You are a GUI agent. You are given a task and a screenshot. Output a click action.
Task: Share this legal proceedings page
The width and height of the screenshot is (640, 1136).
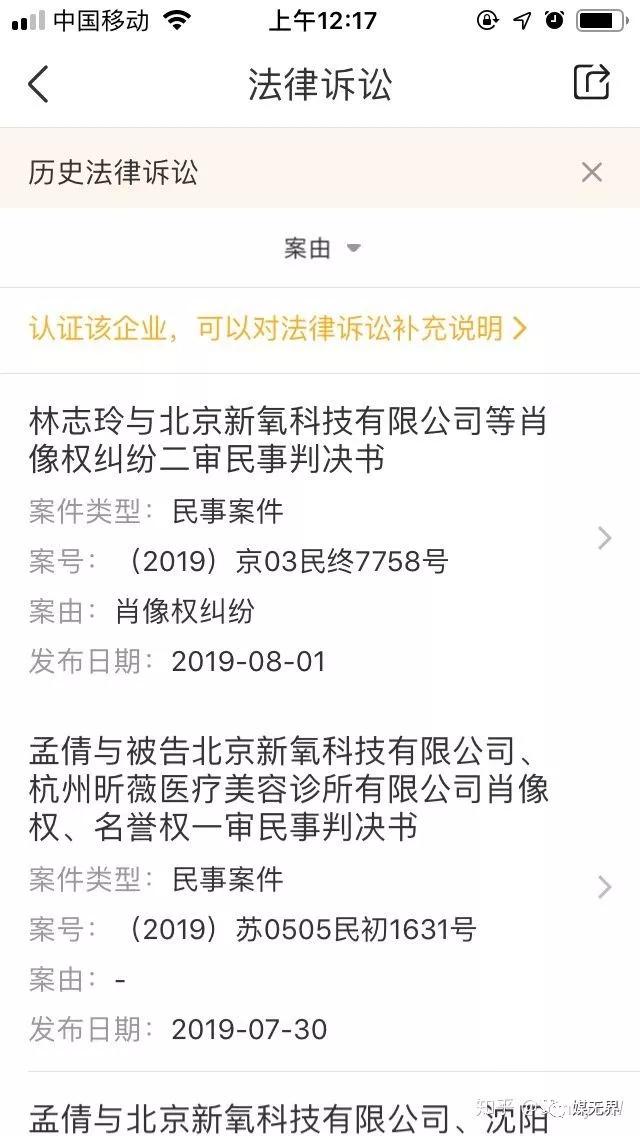pyautogui.click(x=591, y=83)
